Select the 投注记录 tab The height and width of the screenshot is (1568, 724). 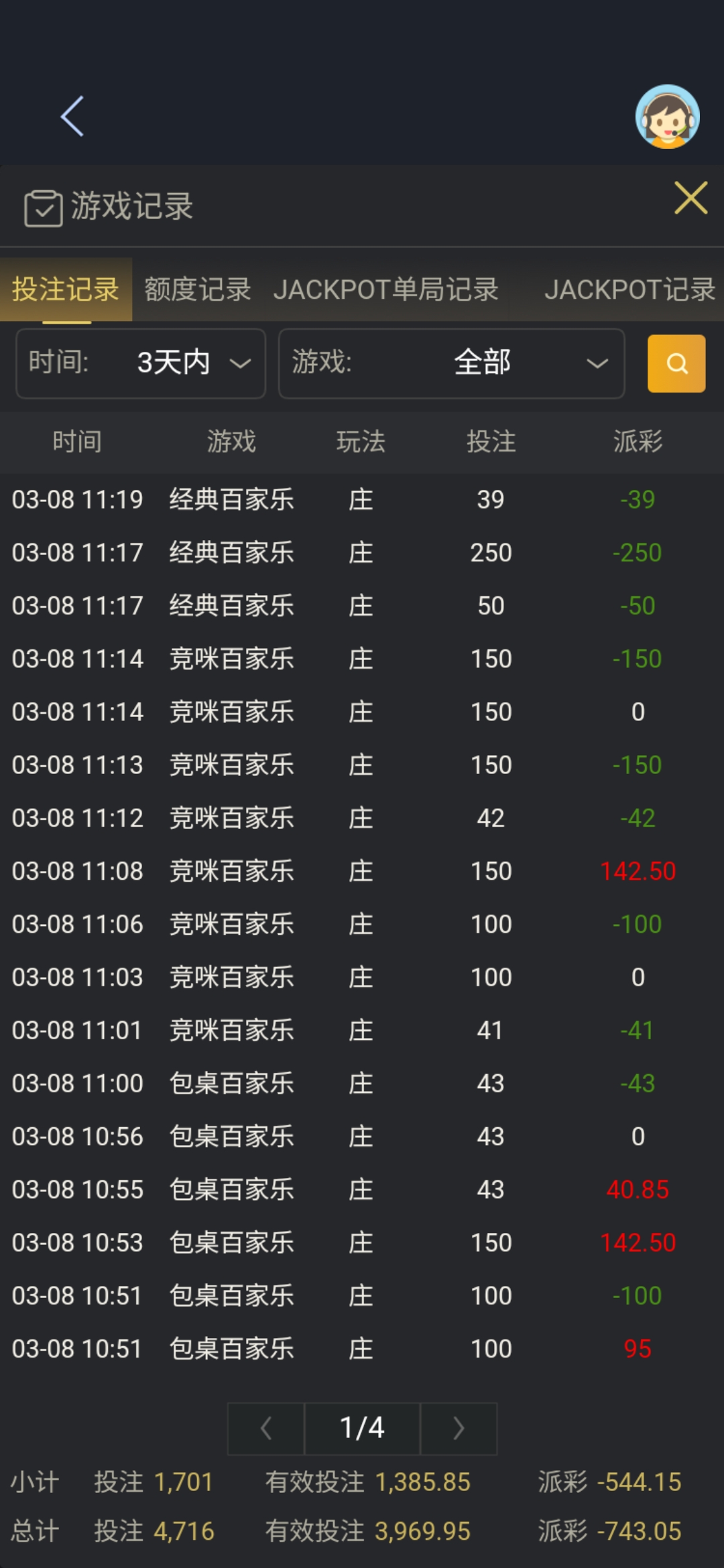tap(66, 290)
